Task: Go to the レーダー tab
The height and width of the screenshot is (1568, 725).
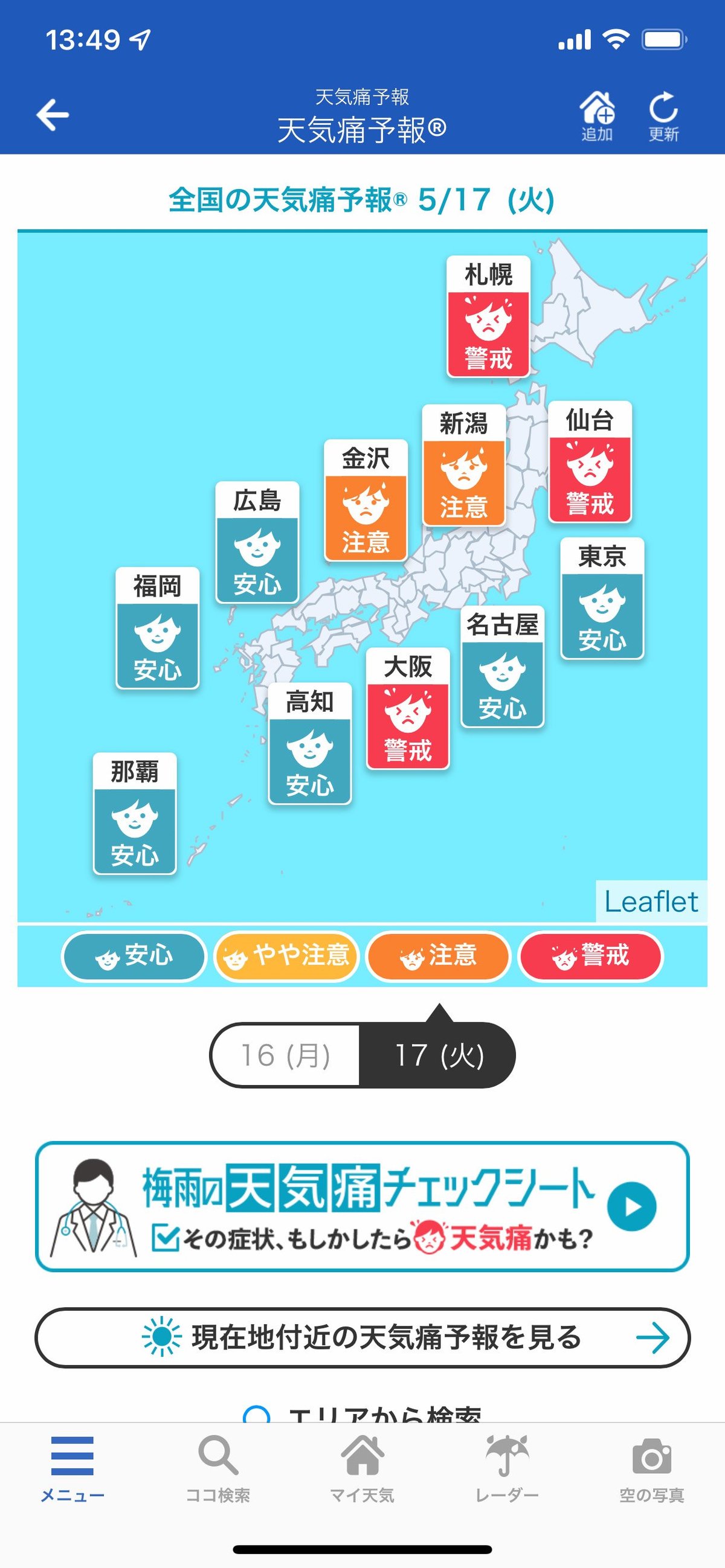Action: tap(507, 1467)
